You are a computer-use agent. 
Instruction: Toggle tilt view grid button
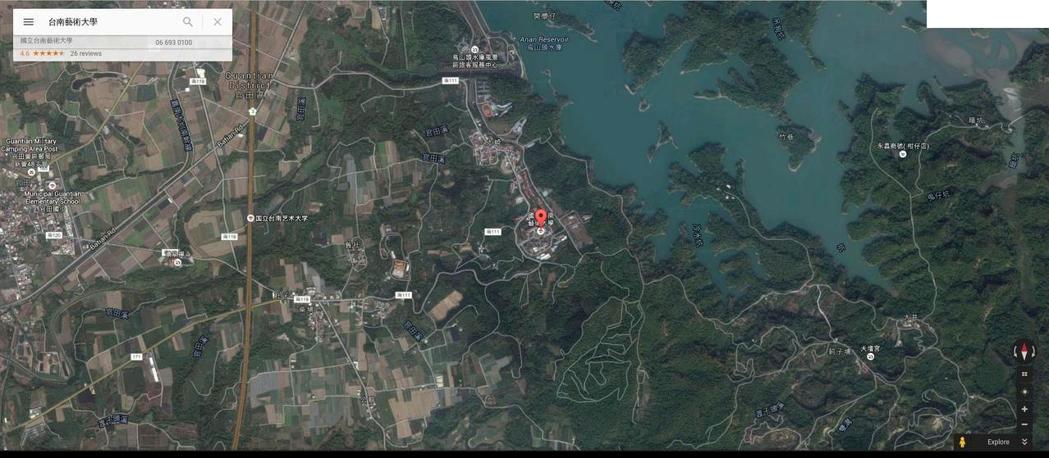(1024, 374)
